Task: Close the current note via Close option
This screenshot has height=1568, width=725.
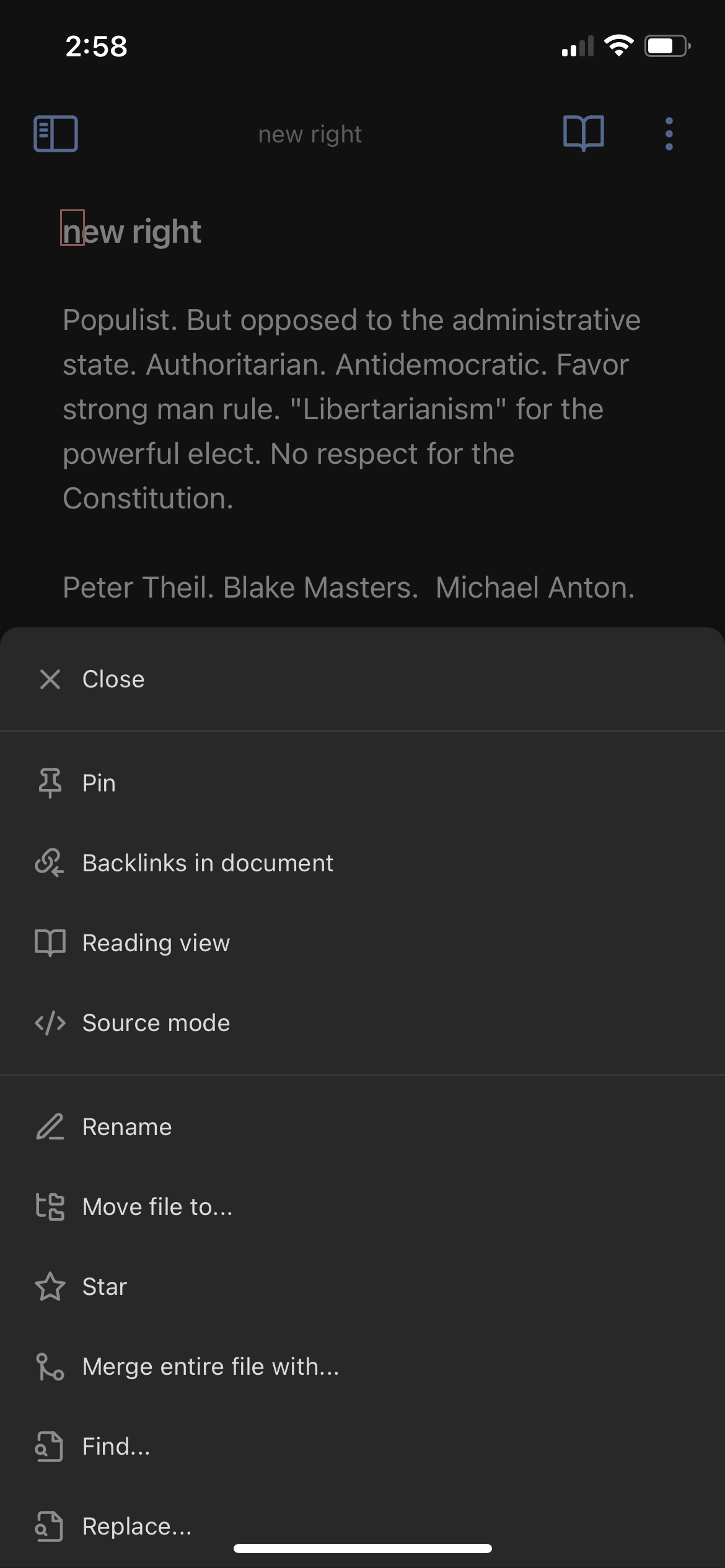Action: click(x=362, y=679)
